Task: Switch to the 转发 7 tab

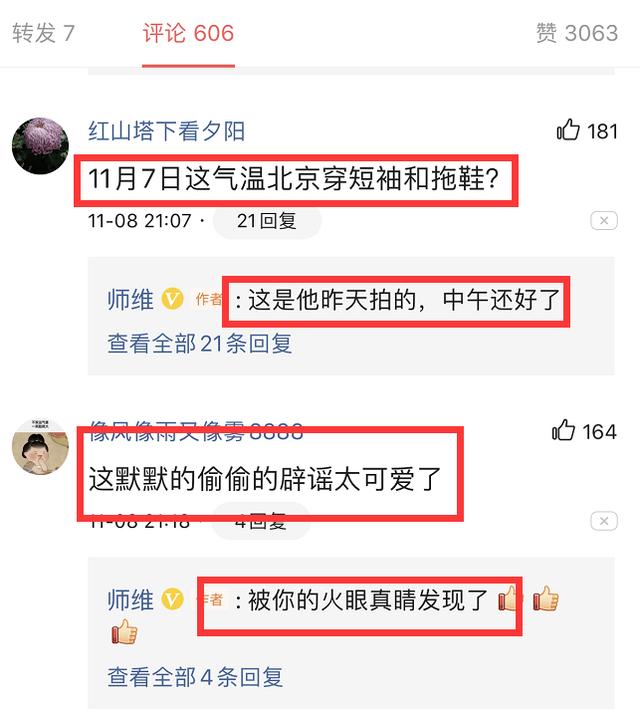Action: coord(43,32)
